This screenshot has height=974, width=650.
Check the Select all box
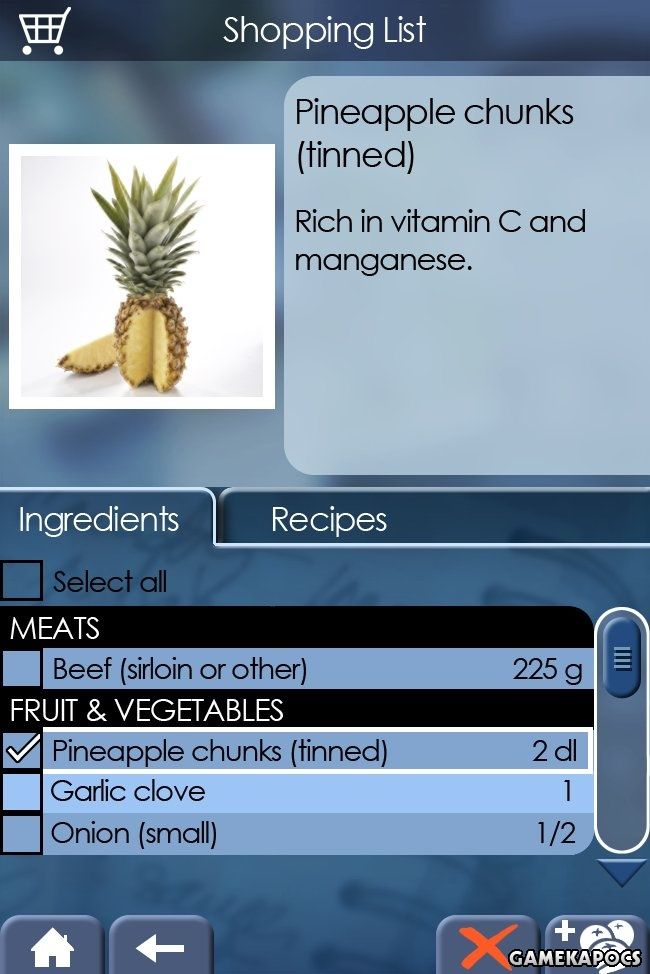coord(22,581)
